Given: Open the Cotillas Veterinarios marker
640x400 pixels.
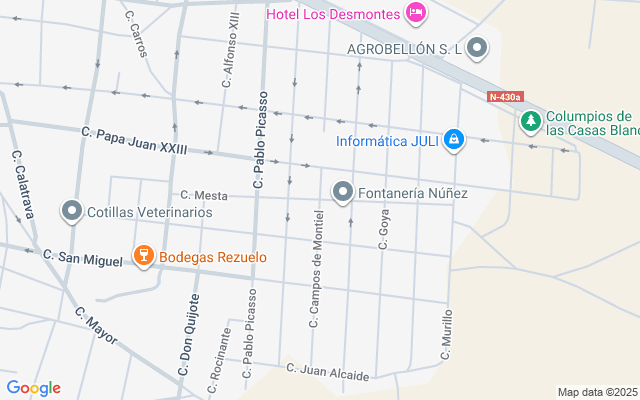Looking at the screenshot, I should 72,211.
